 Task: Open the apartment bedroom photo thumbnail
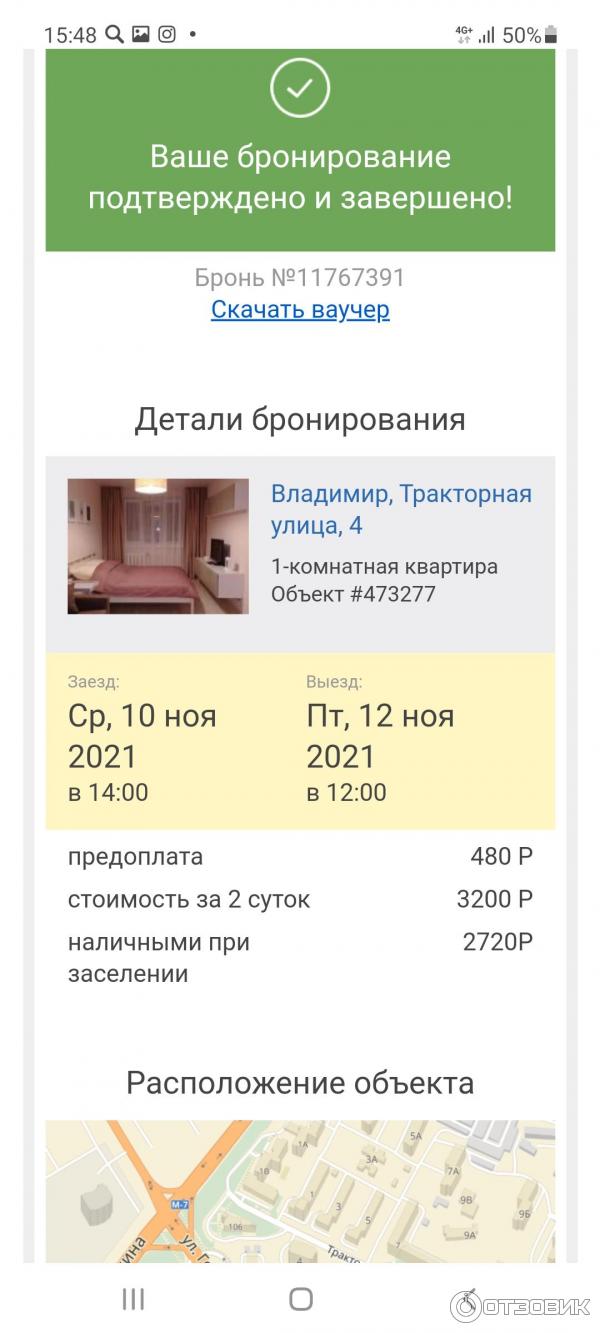pyautogui.click(x=158, y=546)
